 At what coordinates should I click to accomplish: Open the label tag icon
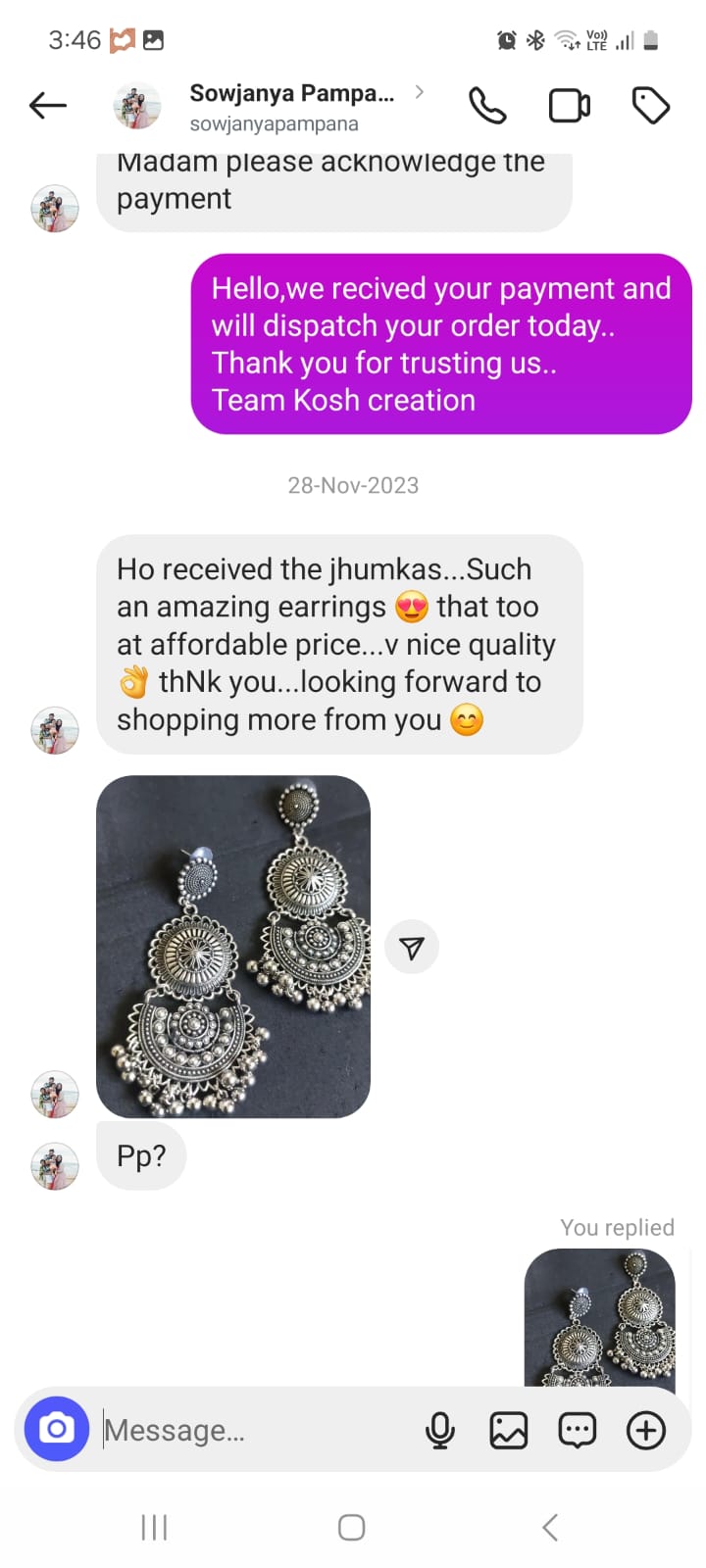(650, 106)
